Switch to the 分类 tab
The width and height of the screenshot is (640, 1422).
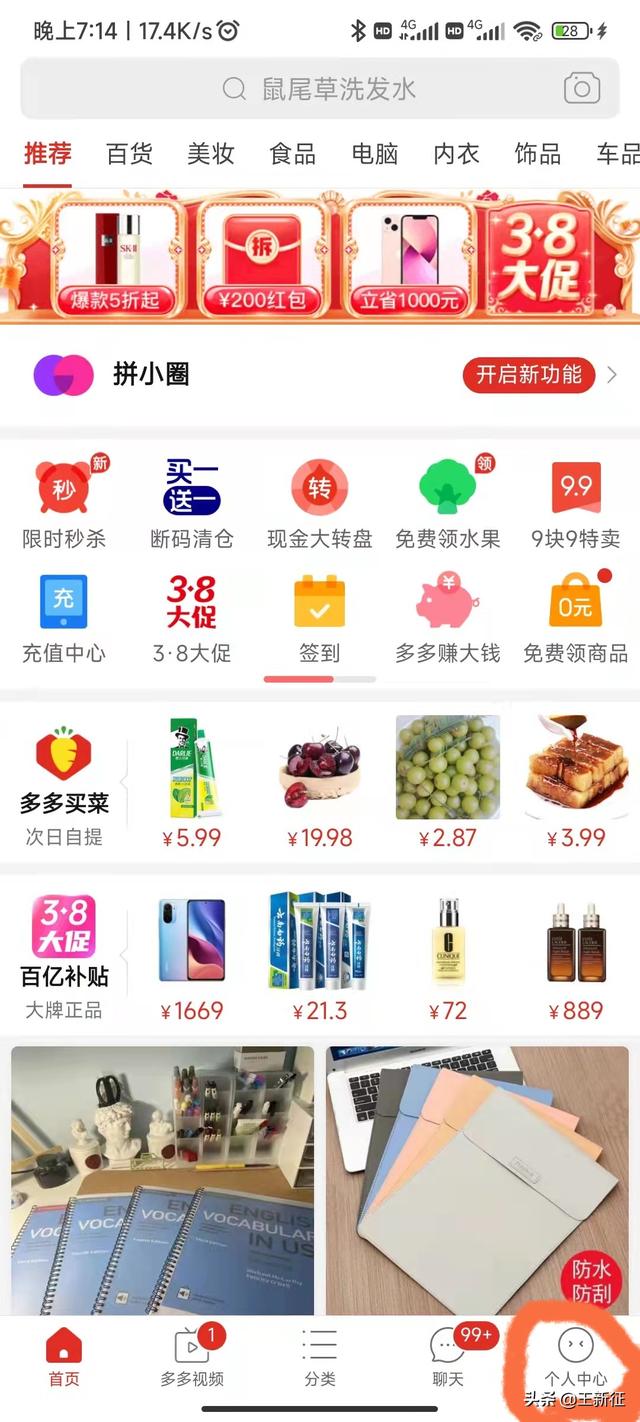pos(320,1357)
